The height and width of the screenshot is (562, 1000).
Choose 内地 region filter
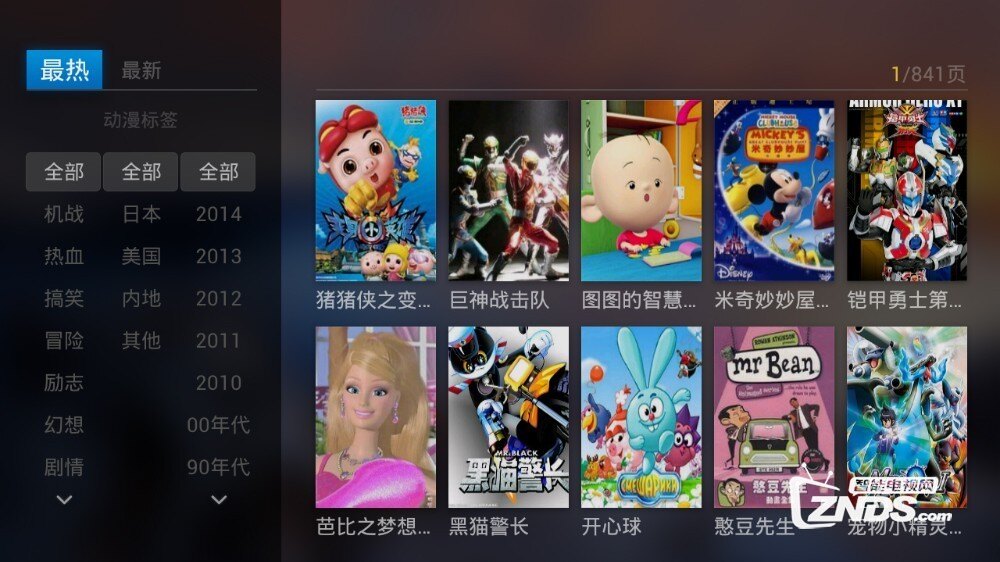point(141,298)
